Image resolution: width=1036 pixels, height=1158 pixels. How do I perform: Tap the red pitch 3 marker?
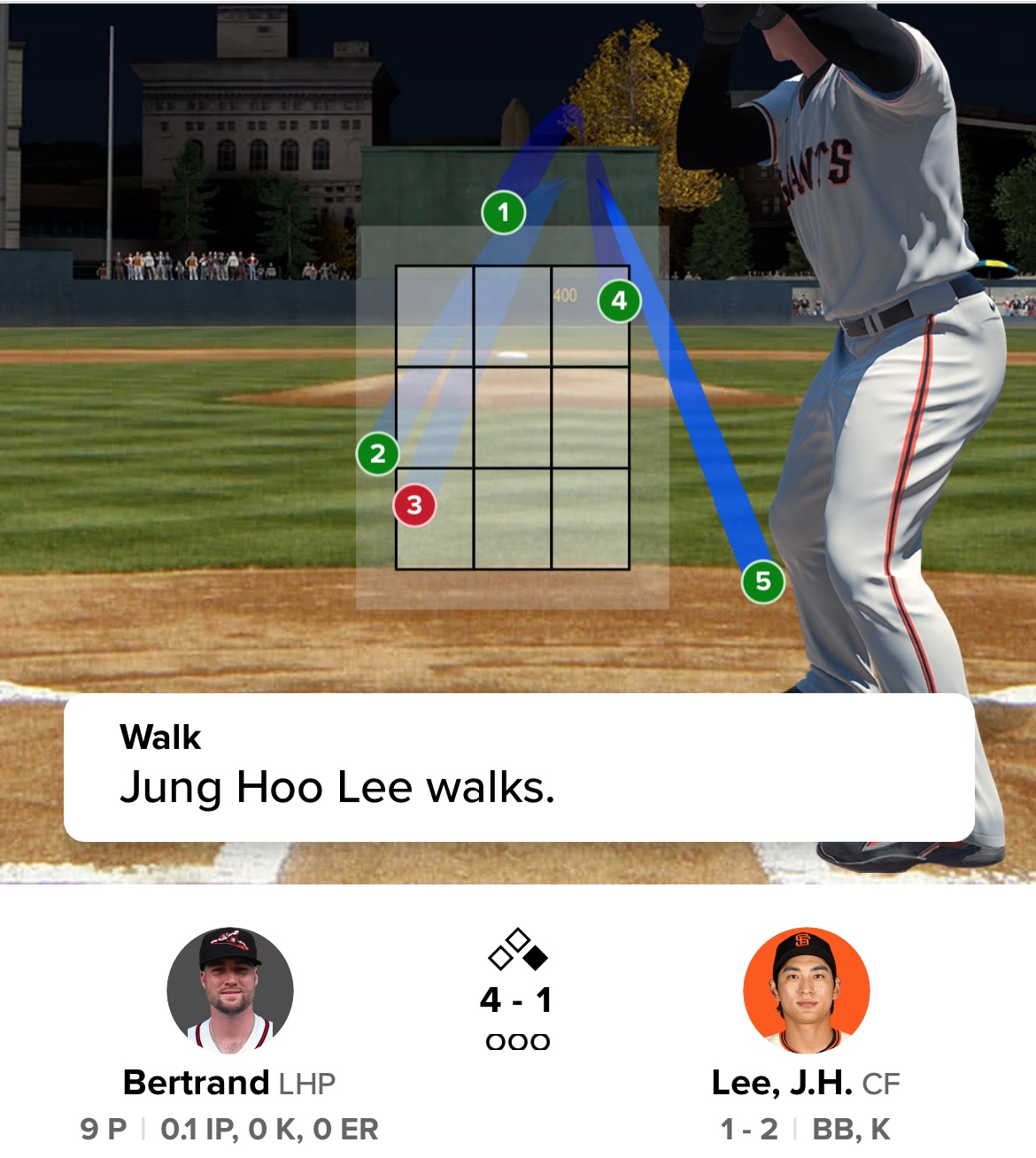pos(414,506)
